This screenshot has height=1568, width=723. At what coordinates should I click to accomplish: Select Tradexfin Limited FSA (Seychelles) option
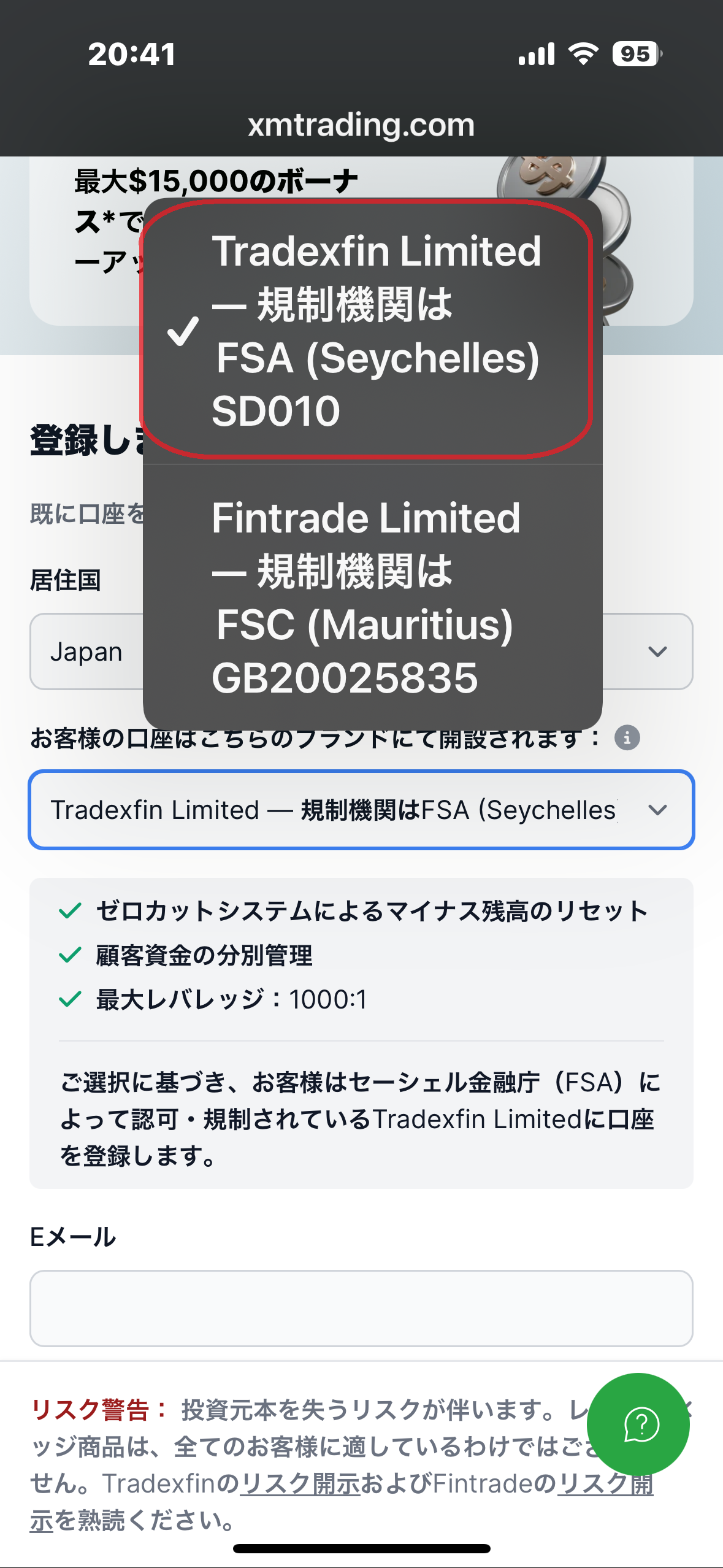(x=372, y=331)
